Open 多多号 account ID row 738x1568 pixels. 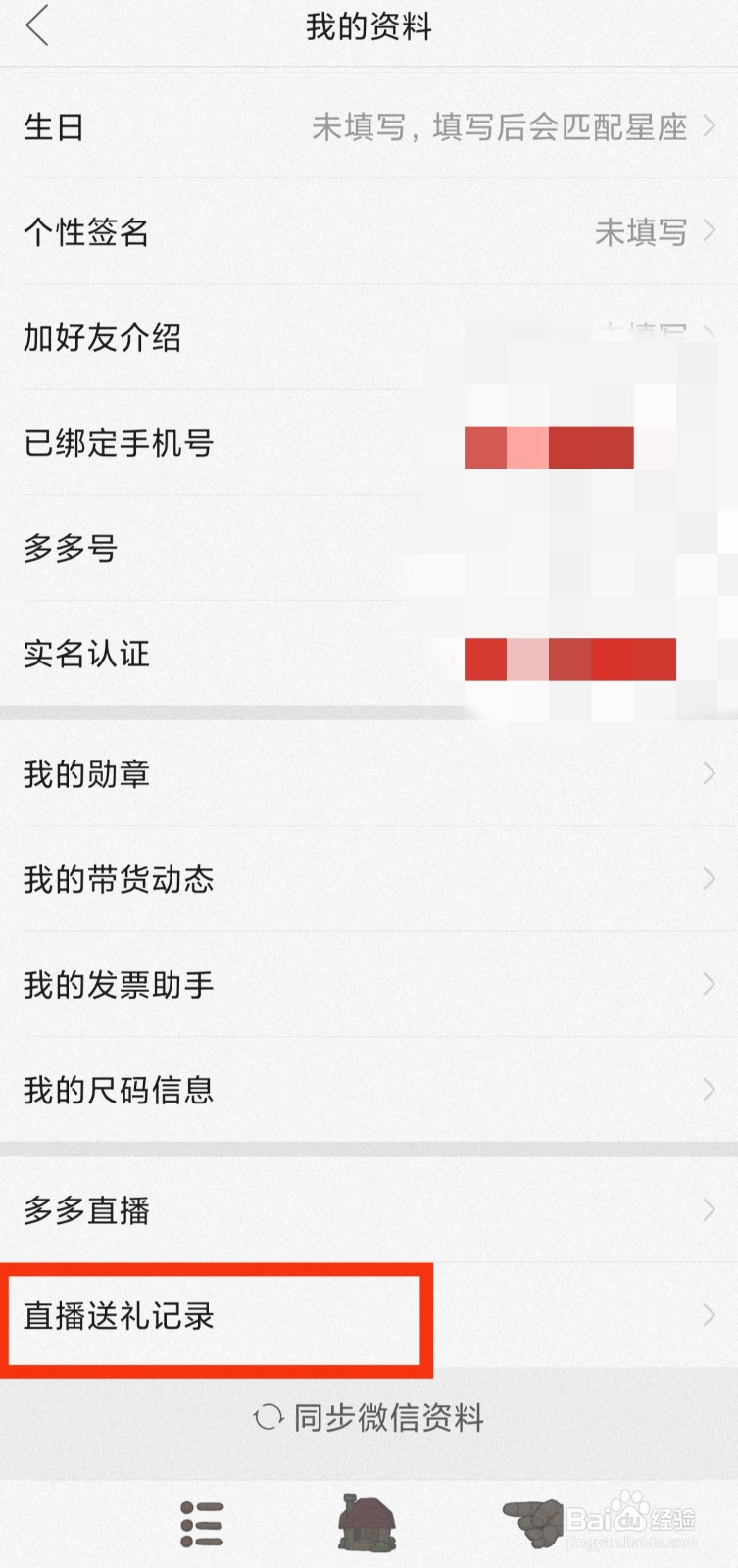pyautogui.click(x=369, y=549)
